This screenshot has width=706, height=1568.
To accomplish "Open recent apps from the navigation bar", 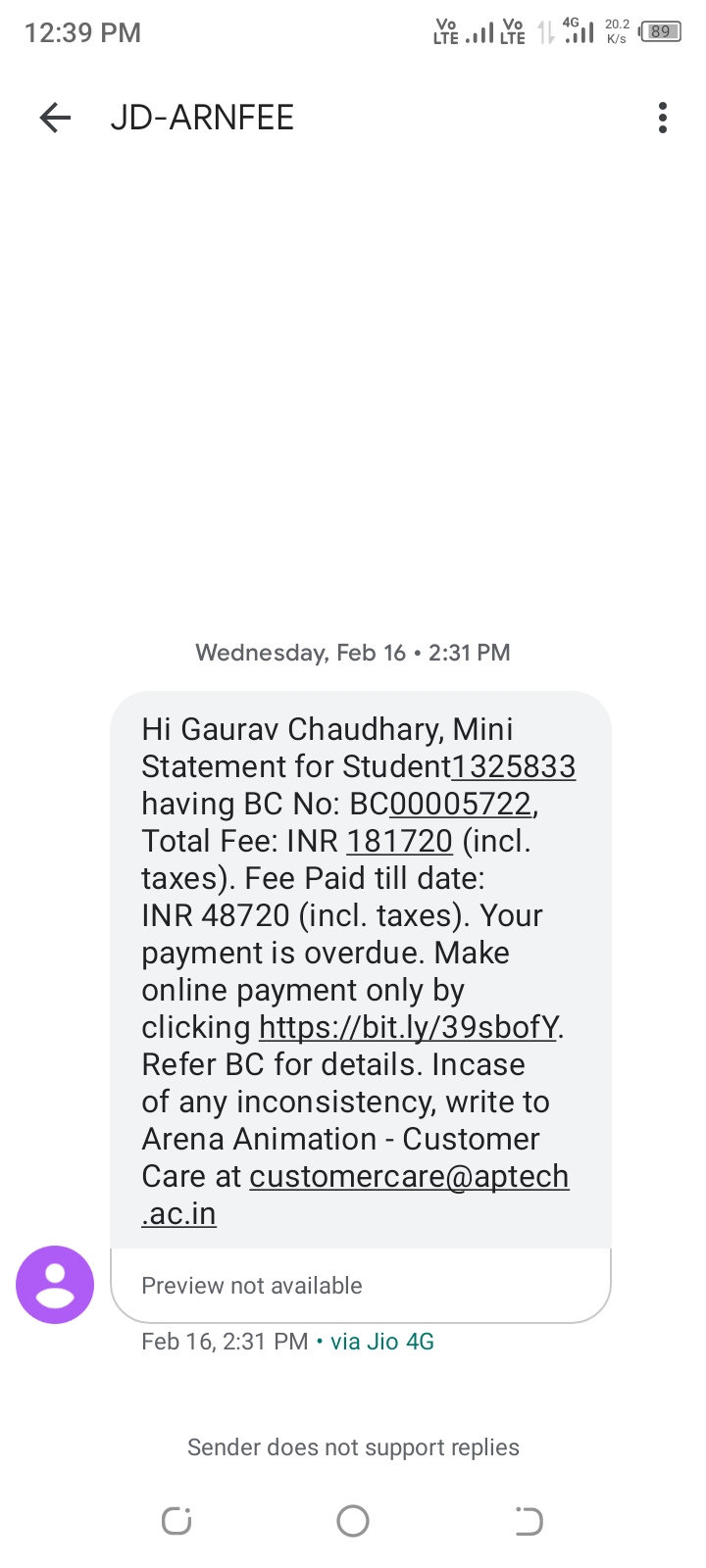I will [x=176, y=1521].
